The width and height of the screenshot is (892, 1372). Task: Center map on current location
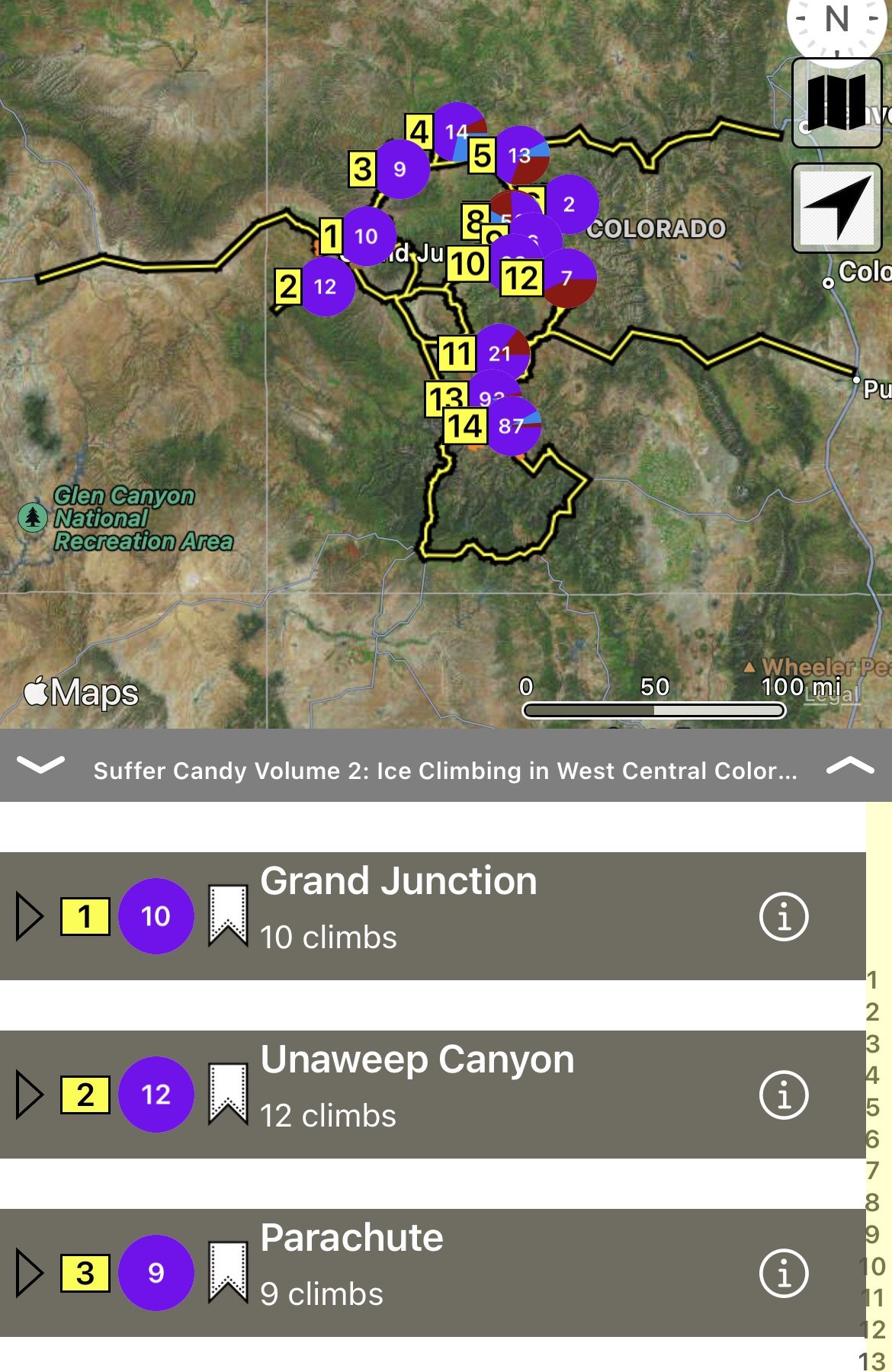(x=836, y=207)
